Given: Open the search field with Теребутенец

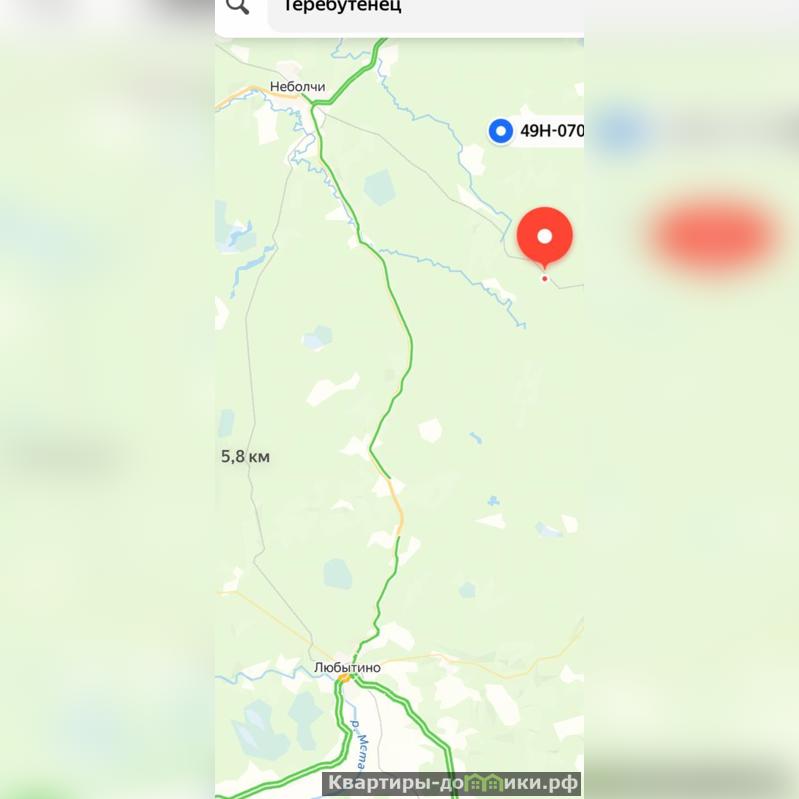Looking at the screenshot, I should (x=420, y=8).
